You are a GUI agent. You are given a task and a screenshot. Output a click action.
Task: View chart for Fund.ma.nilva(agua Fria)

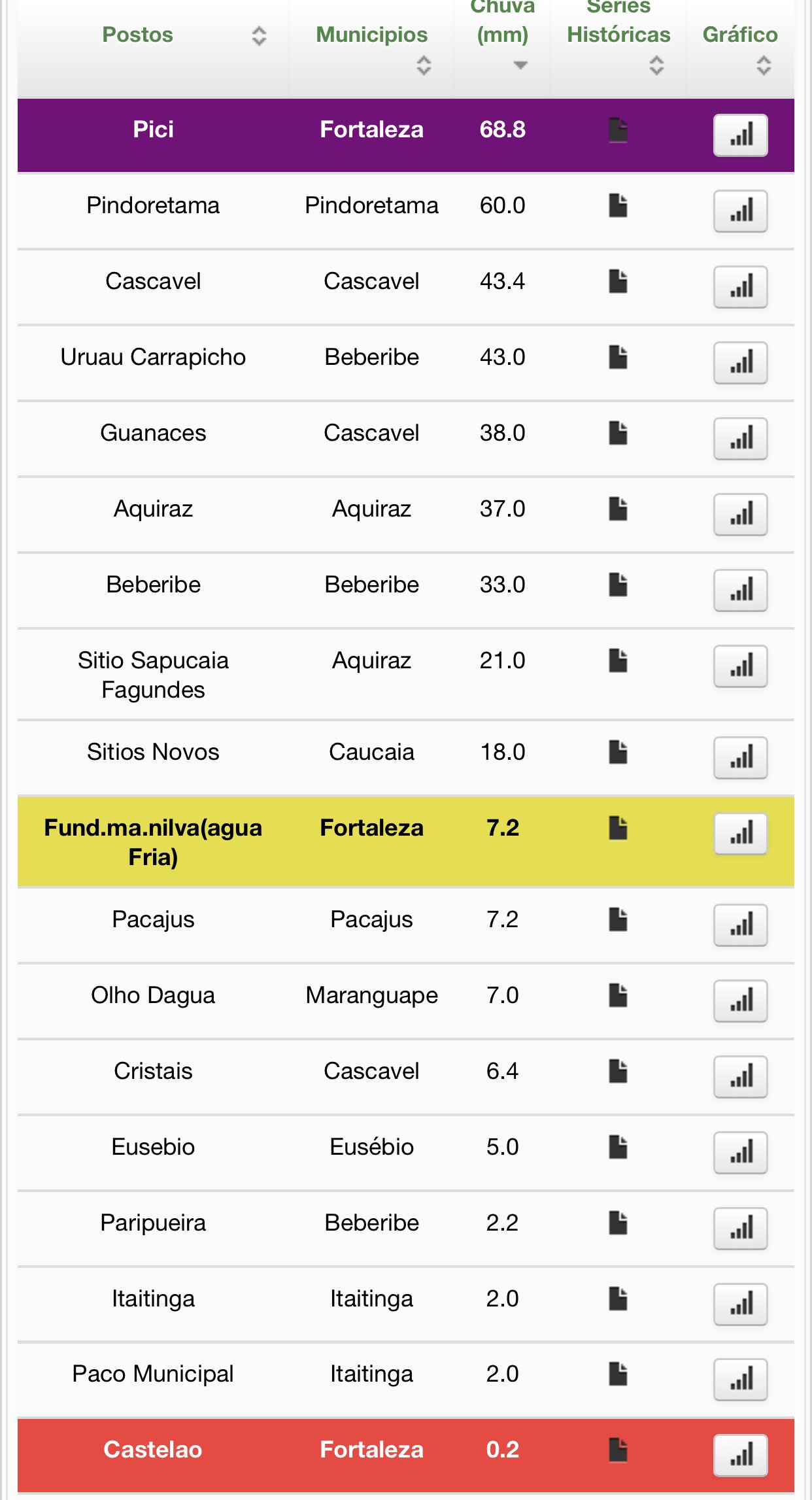click(x=740, y=834)
